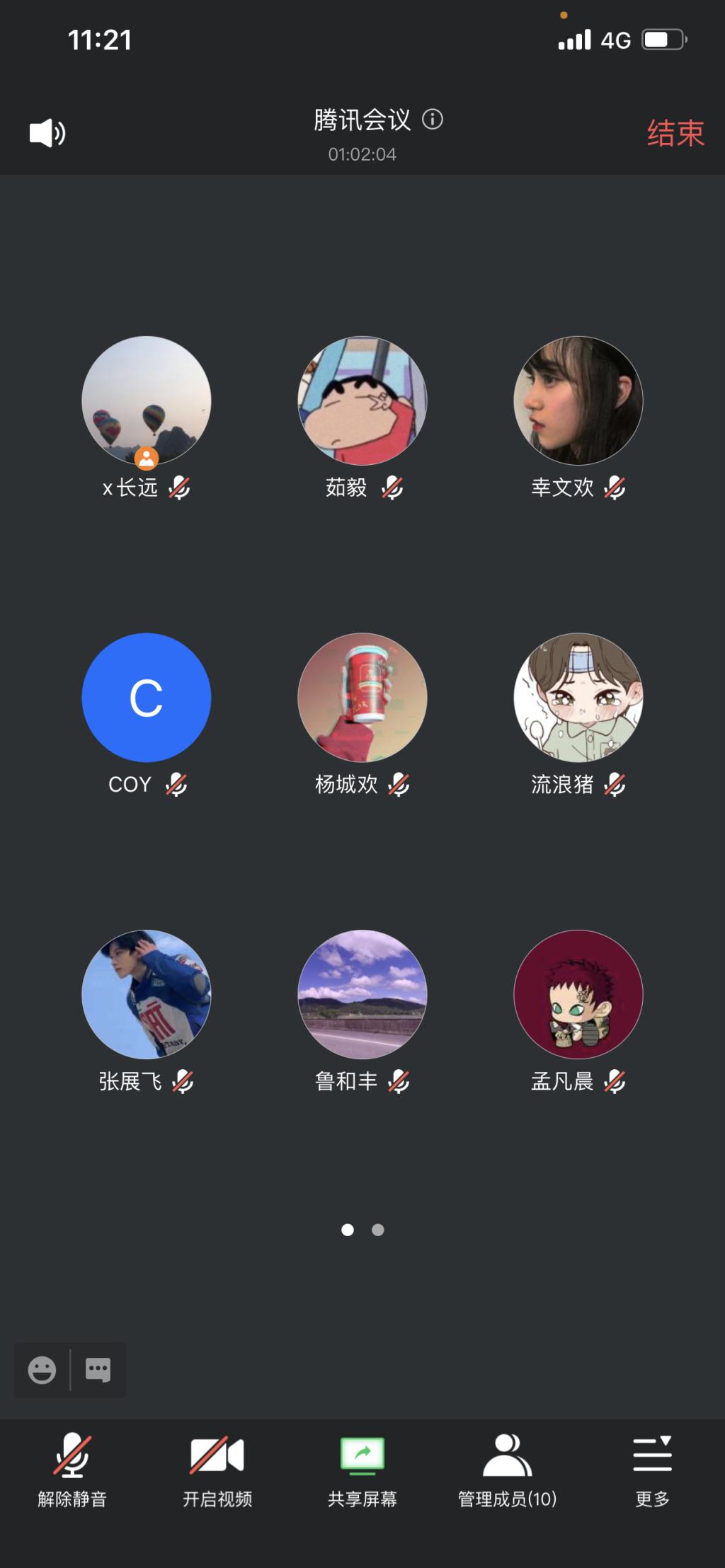The image size is (725, 1568).
Task: Select participant 孟凡晨's avatar
Action: point(578,994)
